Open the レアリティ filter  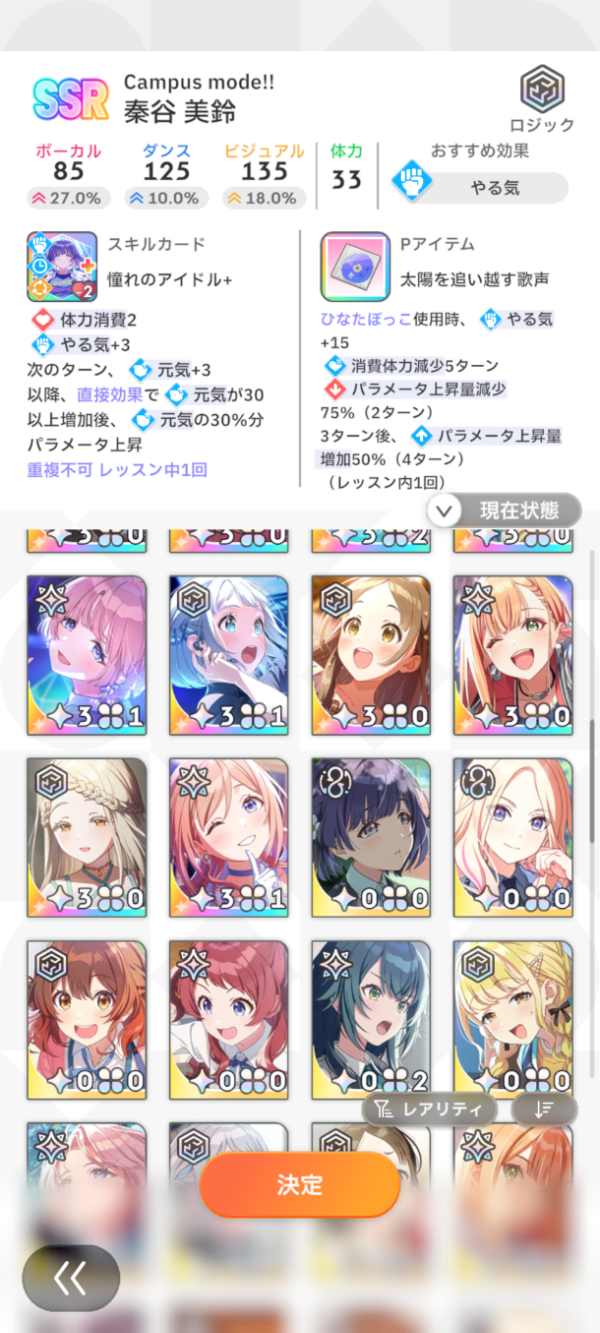[430, 1109]
